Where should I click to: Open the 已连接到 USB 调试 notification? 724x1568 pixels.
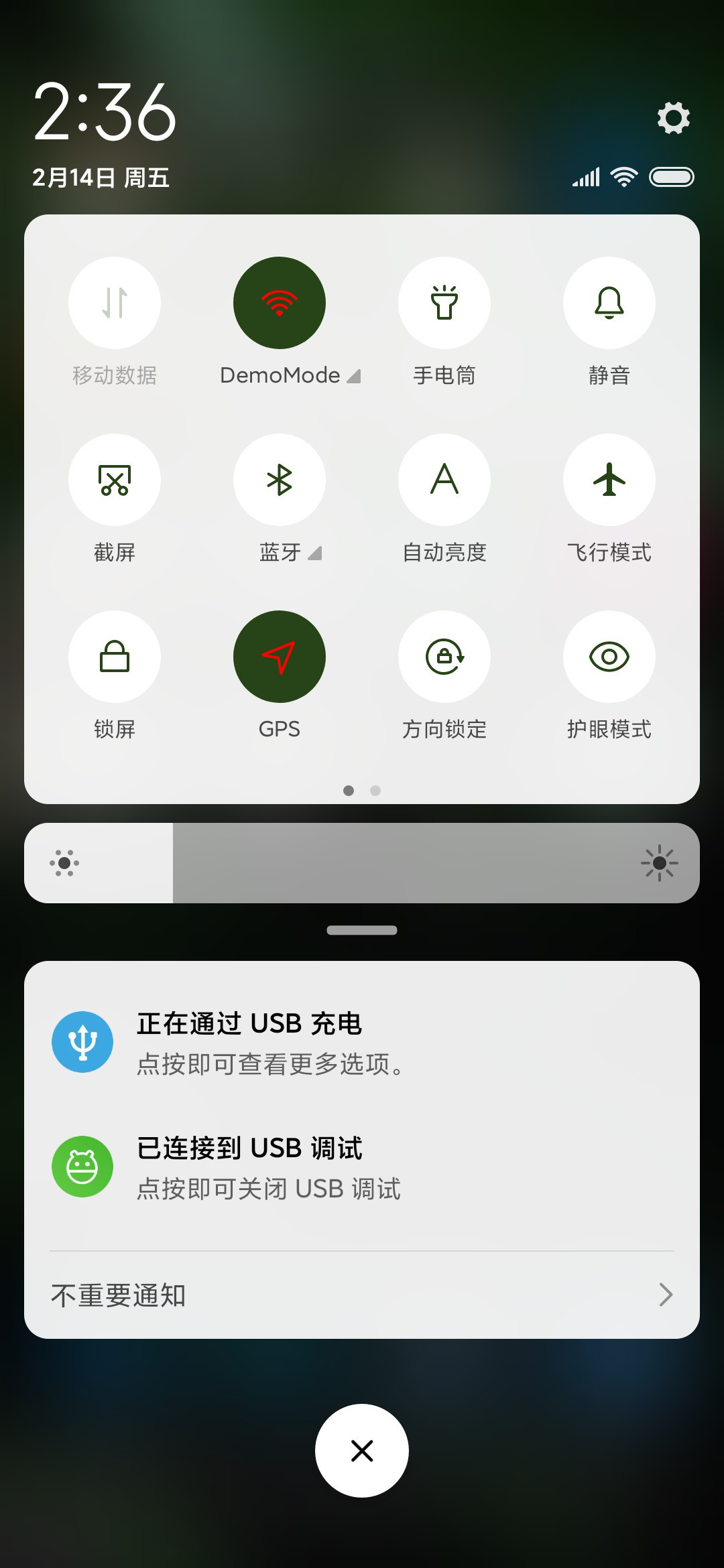tap(362, 1167)
